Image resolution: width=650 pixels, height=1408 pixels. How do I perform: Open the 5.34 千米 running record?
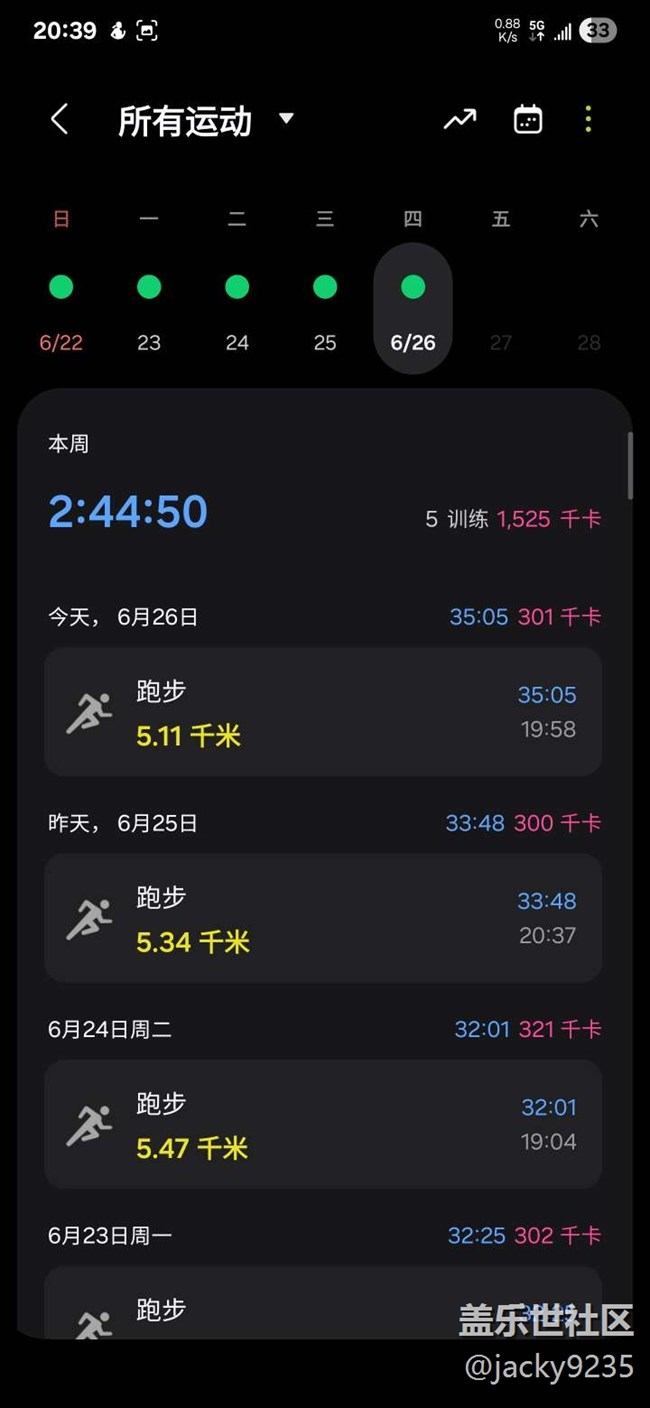point(323,918)
